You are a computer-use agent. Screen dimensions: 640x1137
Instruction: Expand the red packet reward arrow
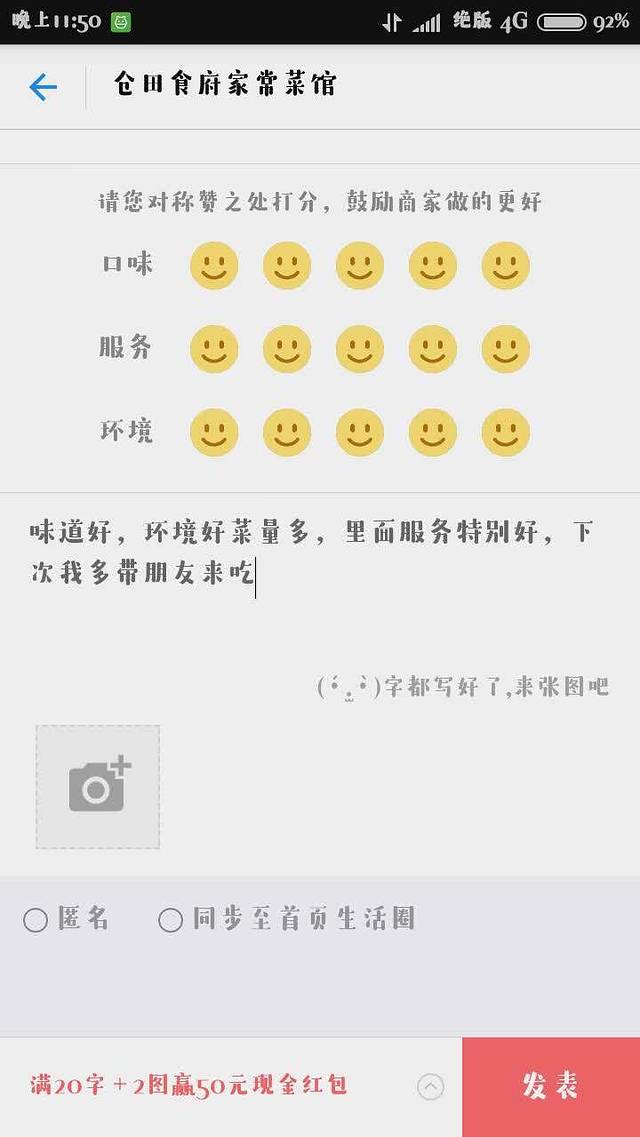coord(430,1086)
